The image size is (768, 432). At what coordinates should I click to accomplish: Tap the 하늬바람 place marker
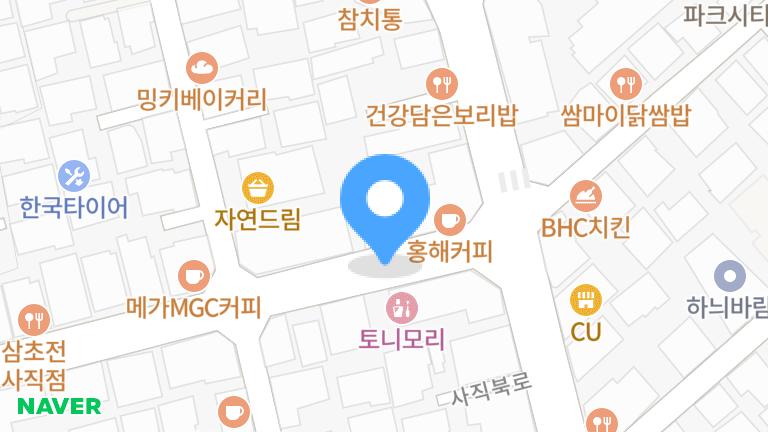732,275
